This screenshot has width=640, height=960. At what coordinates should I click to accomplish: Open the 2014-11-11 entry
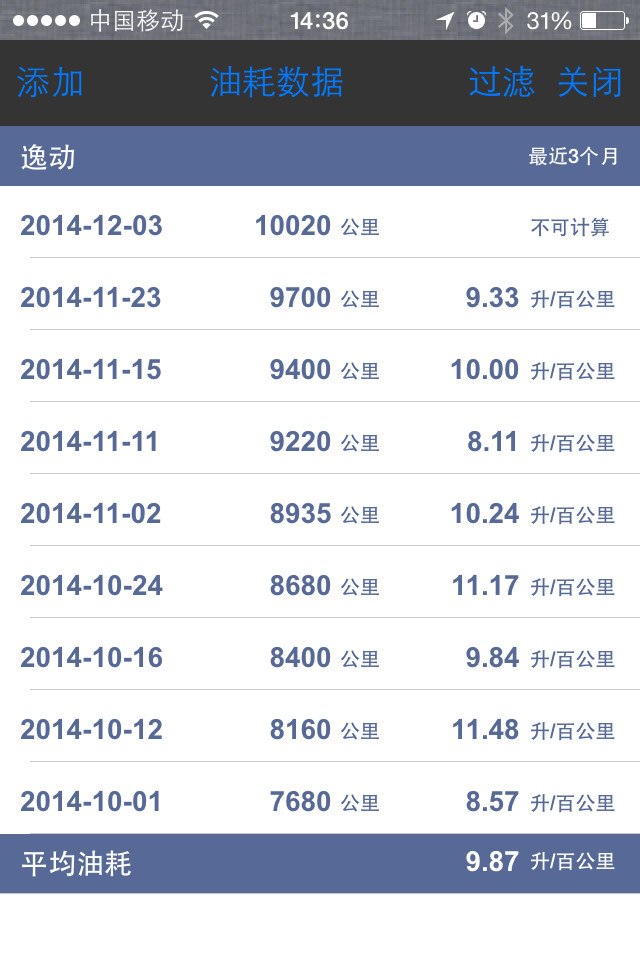[x=320, y=442]
